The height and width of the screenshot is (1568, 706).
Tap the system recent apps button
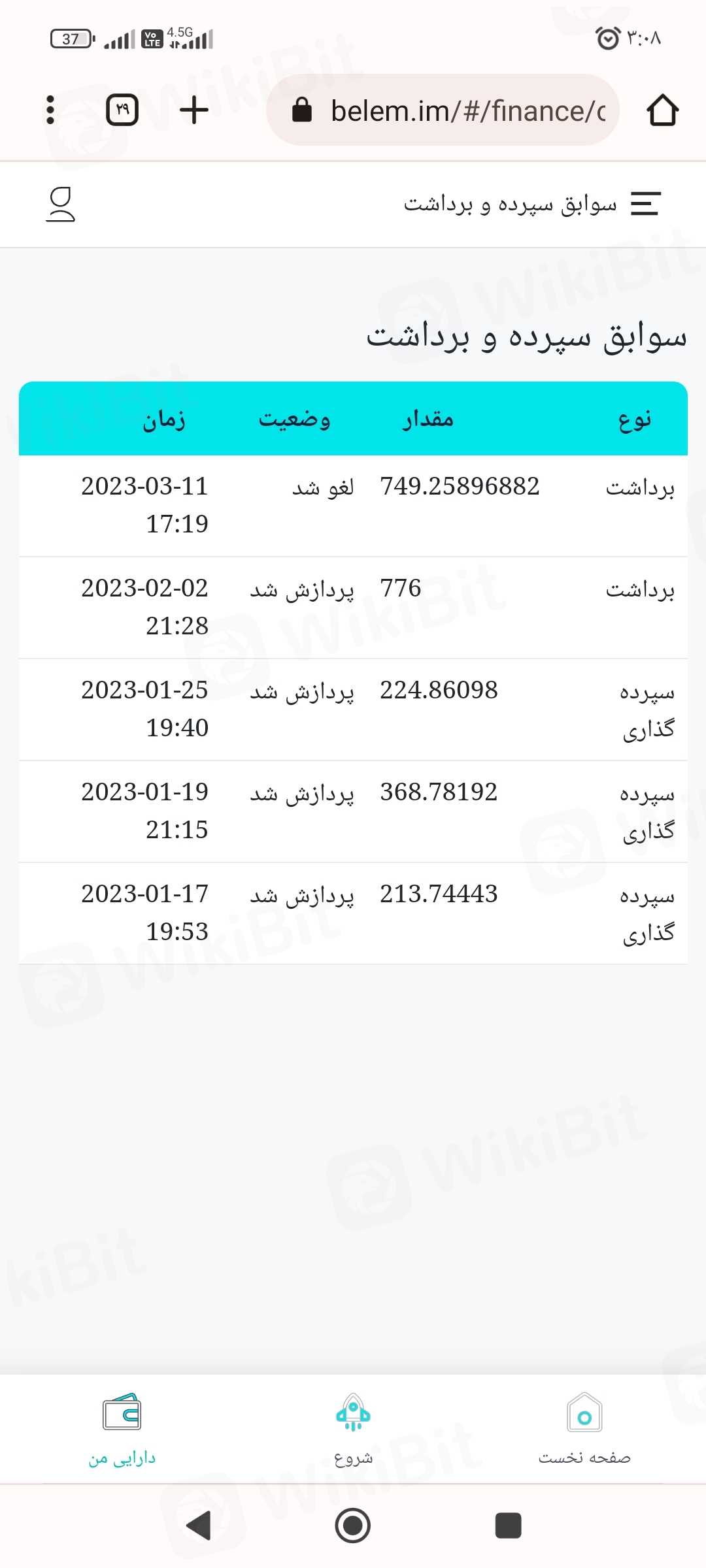508,1526
